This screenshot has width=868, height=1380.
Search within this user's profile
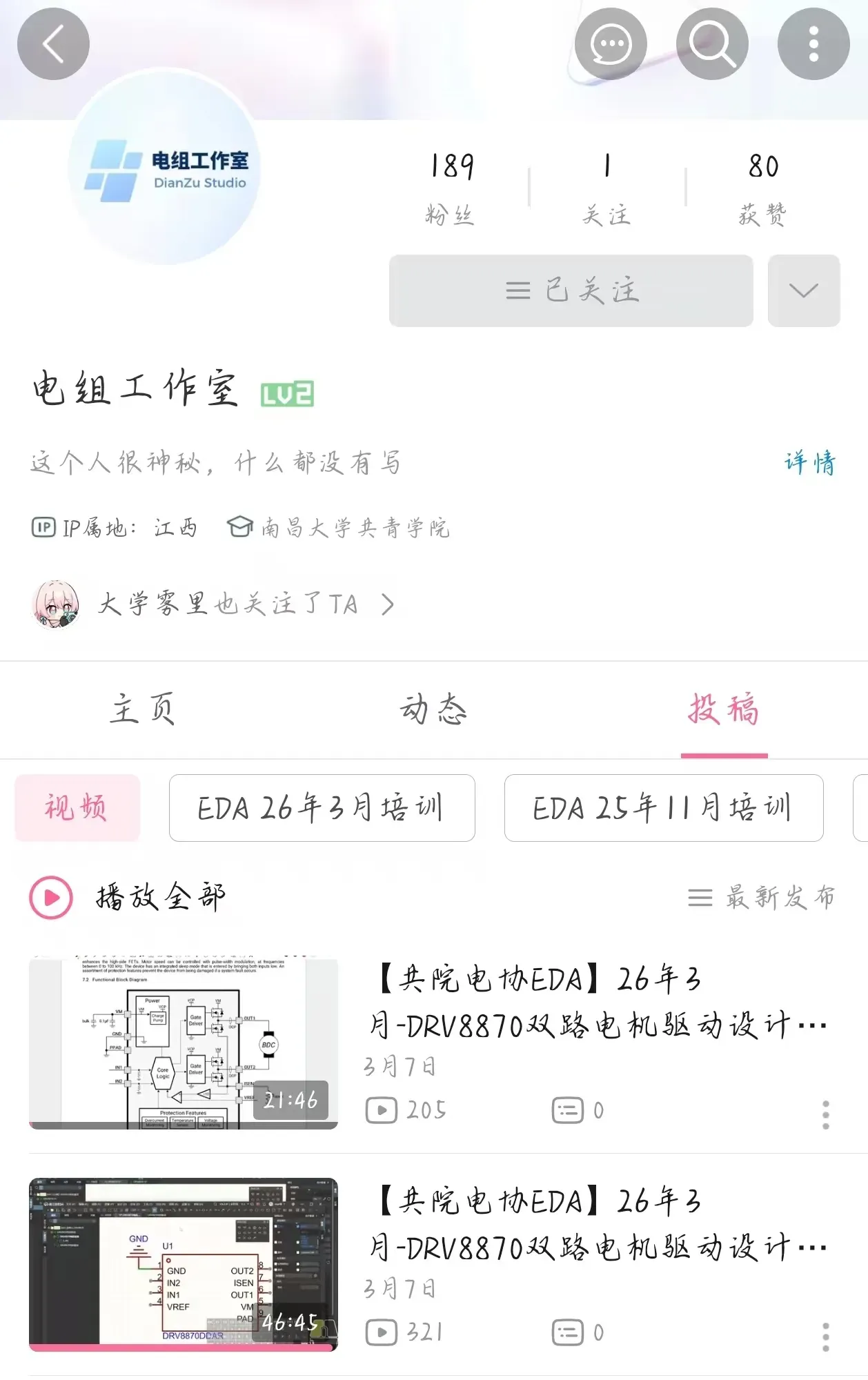click(x=712, y=44)
